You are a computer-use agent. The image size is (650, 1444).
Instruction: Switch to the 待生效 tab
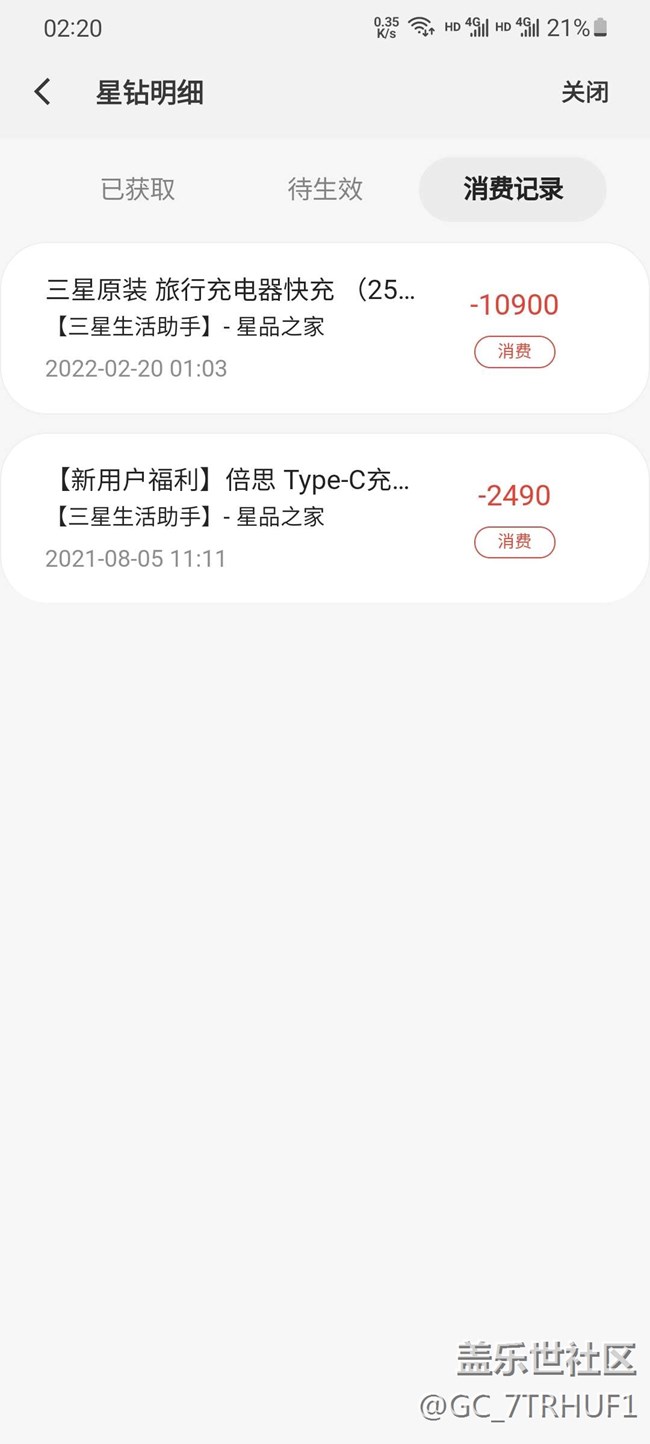click(325, 189)
